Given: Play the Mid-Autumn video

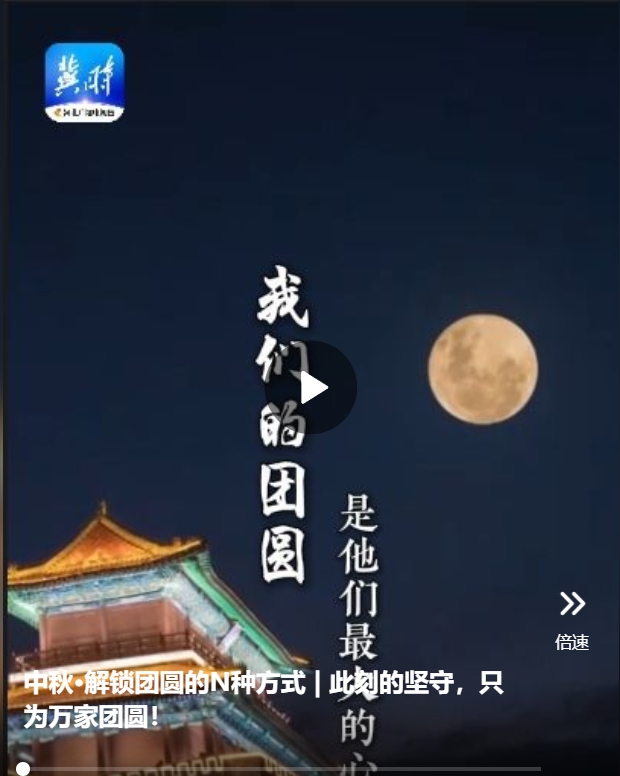Looking at the screenshot, I should [x=311, y=388].
